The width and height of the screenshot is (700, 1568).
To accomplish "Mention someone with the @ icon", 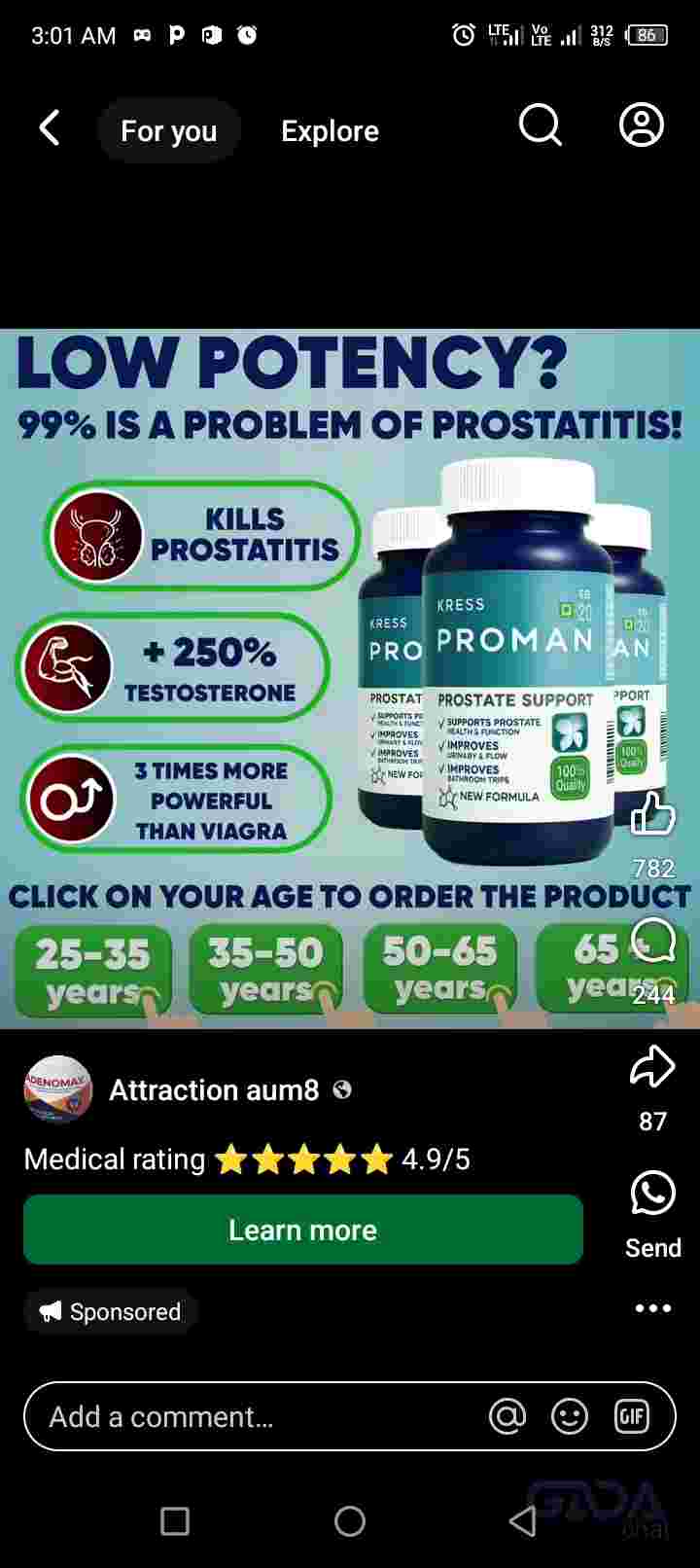I will pyautogui.click(x=507, y=1417).
